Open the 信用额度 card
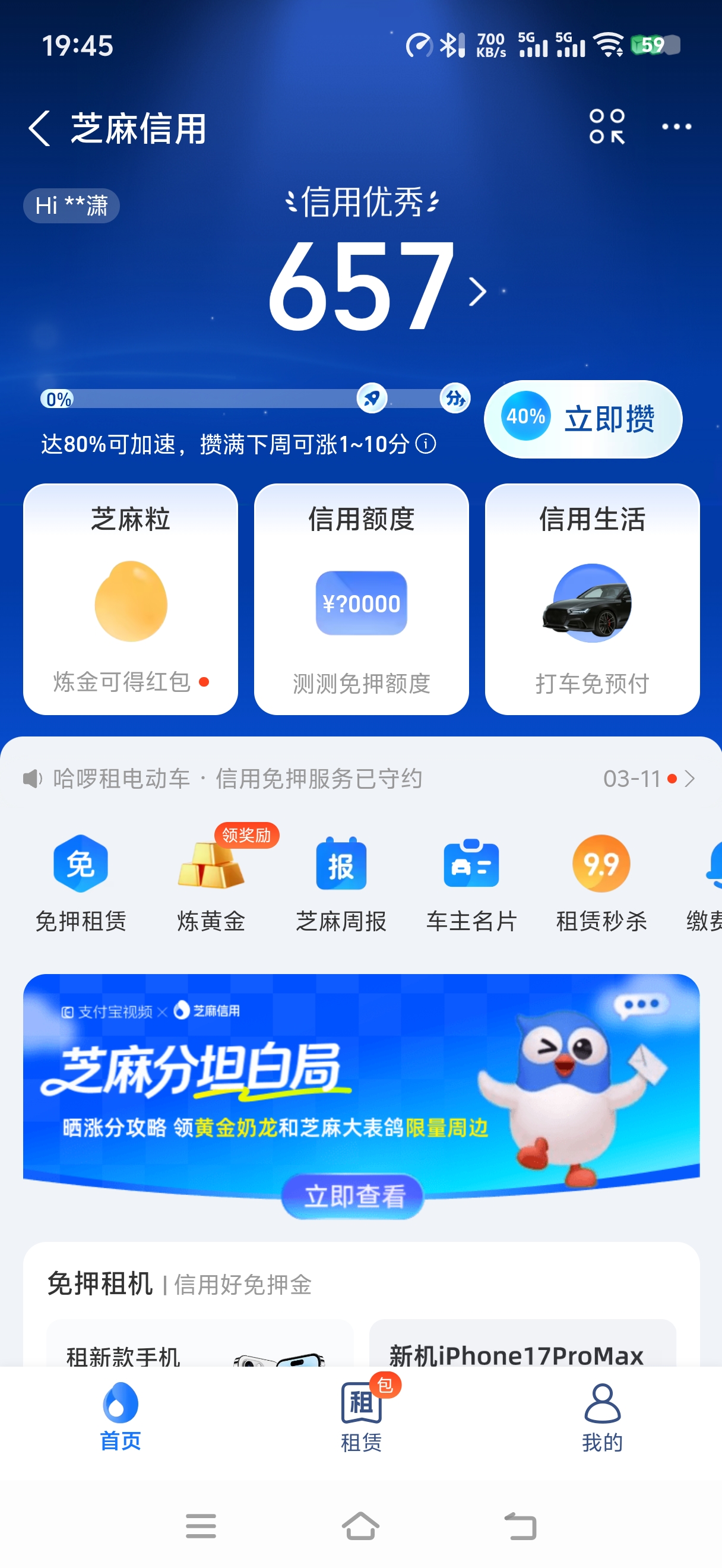Image resolution: width=722 pixels, height=1568 pixels. click(362, 598)
